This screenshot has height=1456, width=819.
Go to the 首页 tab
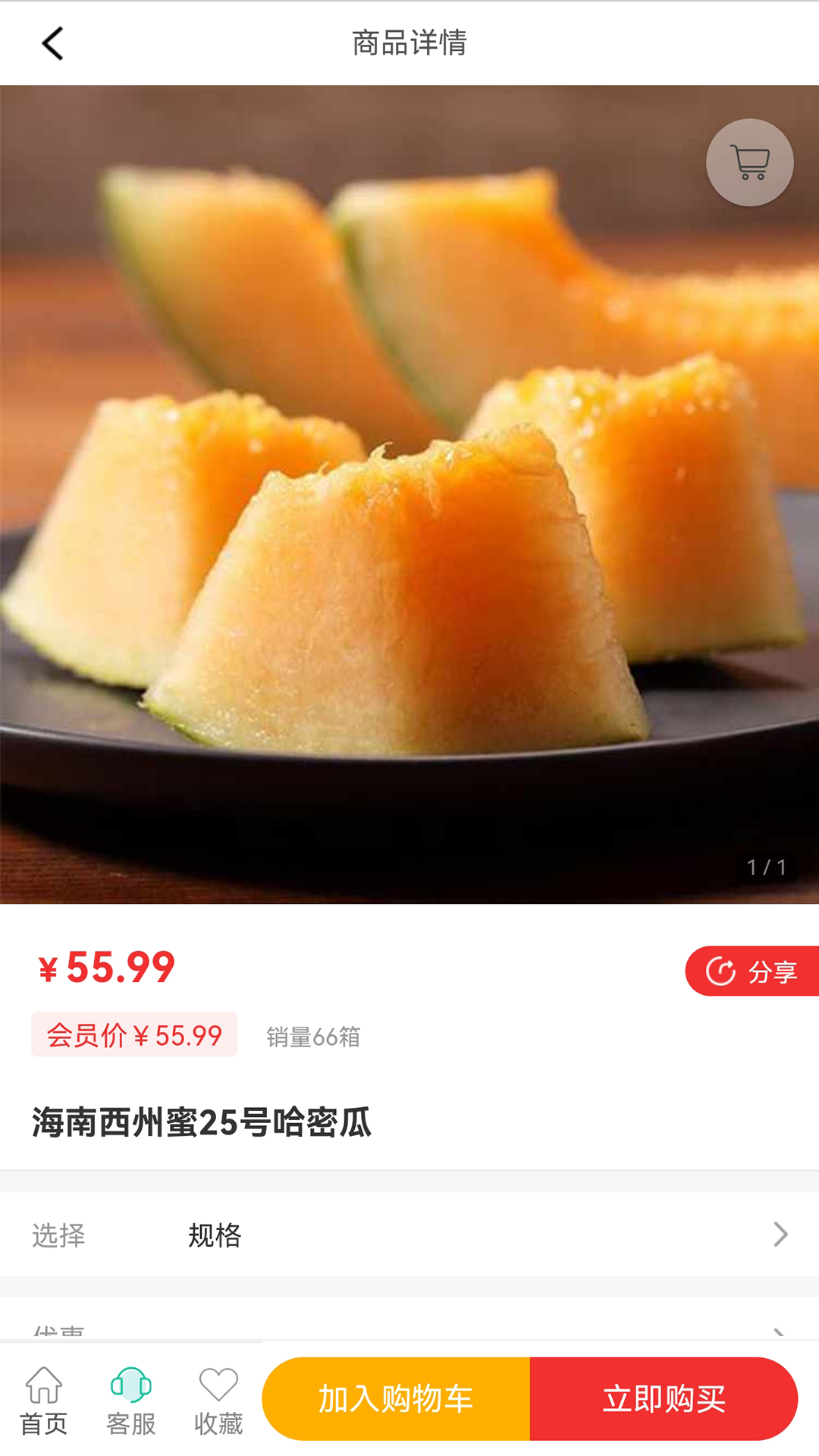click(x=43, y=1401)
